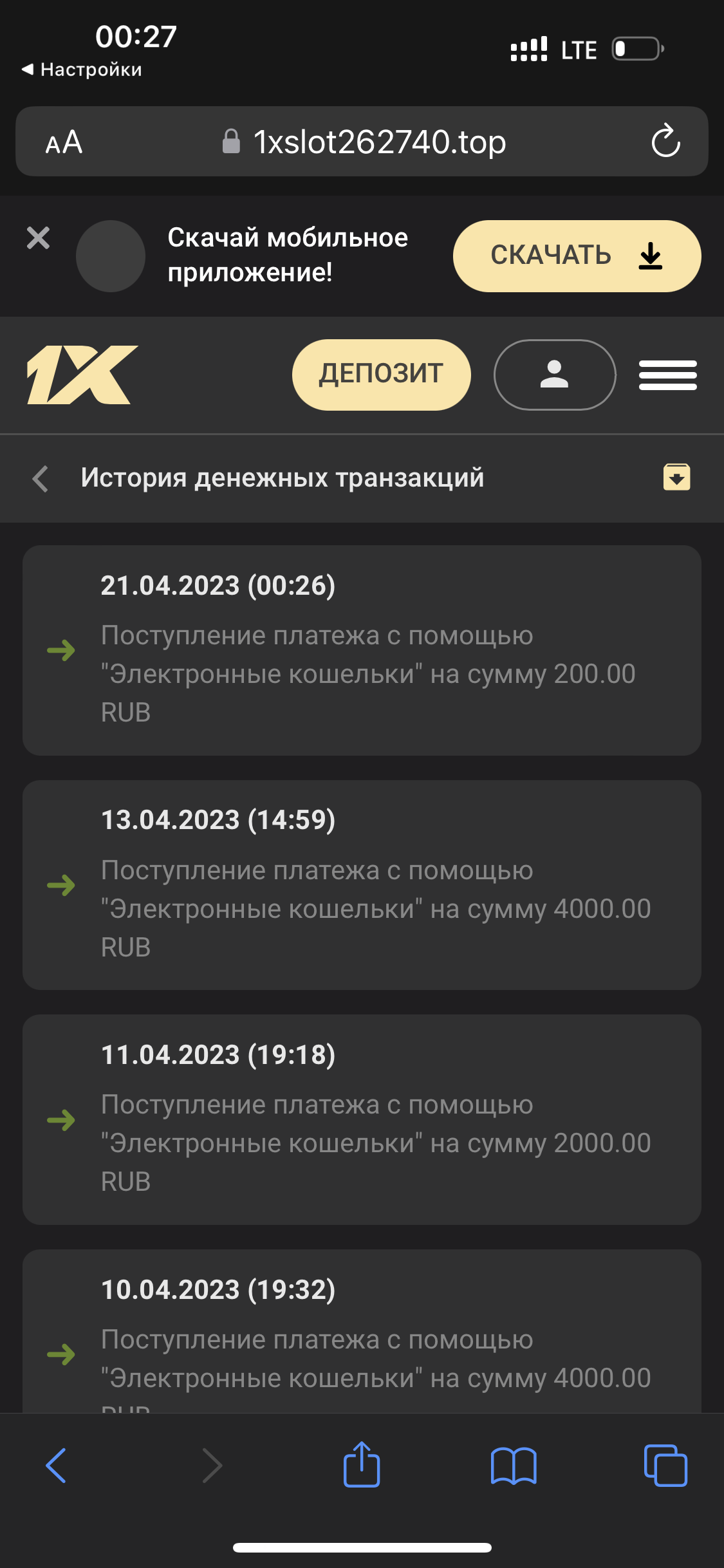724x1568 pixels.
Task: Reload the page in Safari
Action: pyautogui.click(x=665, y=141)
